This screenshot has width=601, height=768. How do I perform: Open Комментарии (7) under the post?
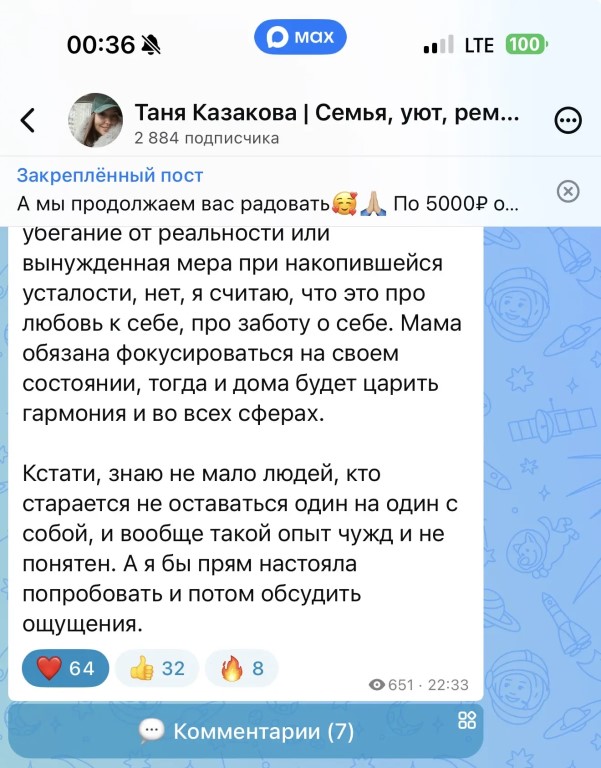pos(246,731)
